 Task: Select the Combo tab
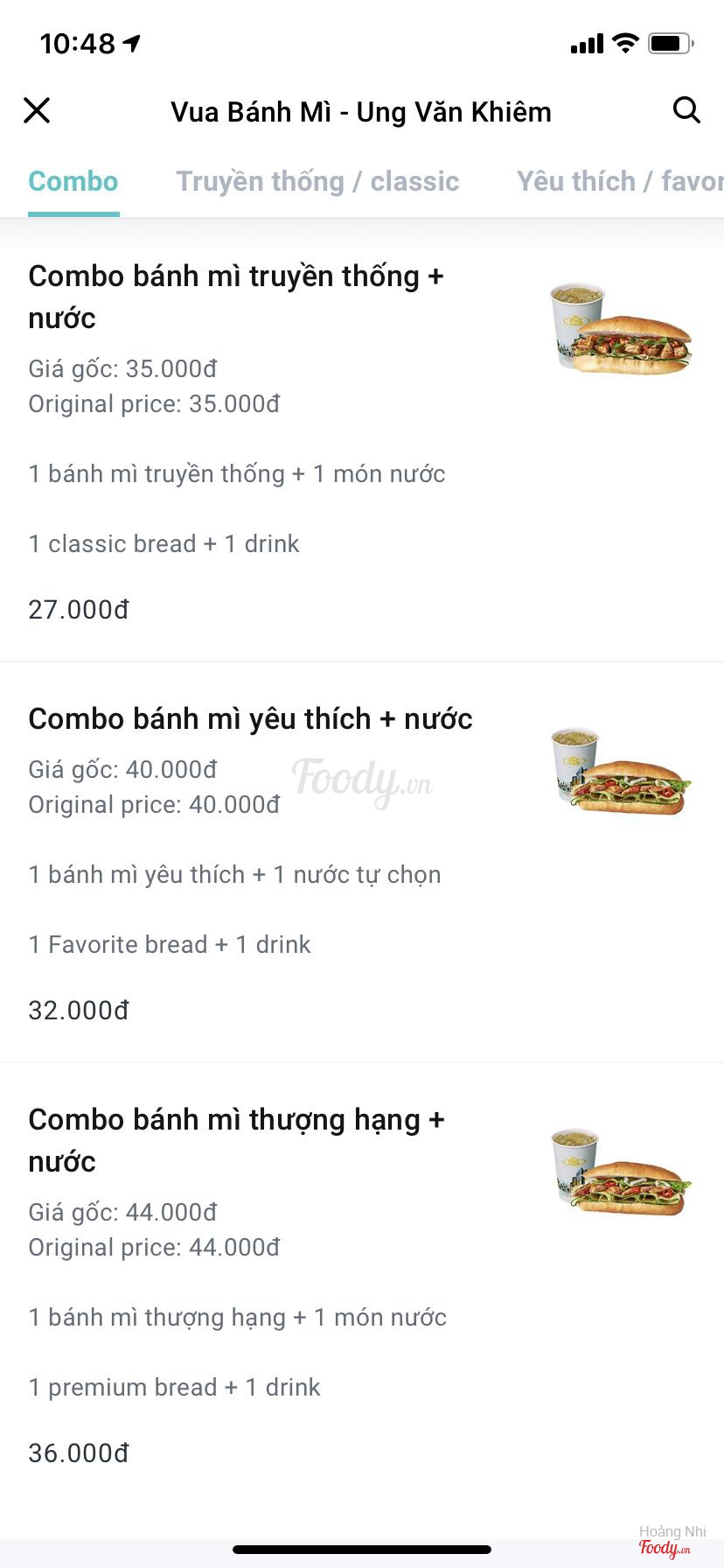coord(73,182)
